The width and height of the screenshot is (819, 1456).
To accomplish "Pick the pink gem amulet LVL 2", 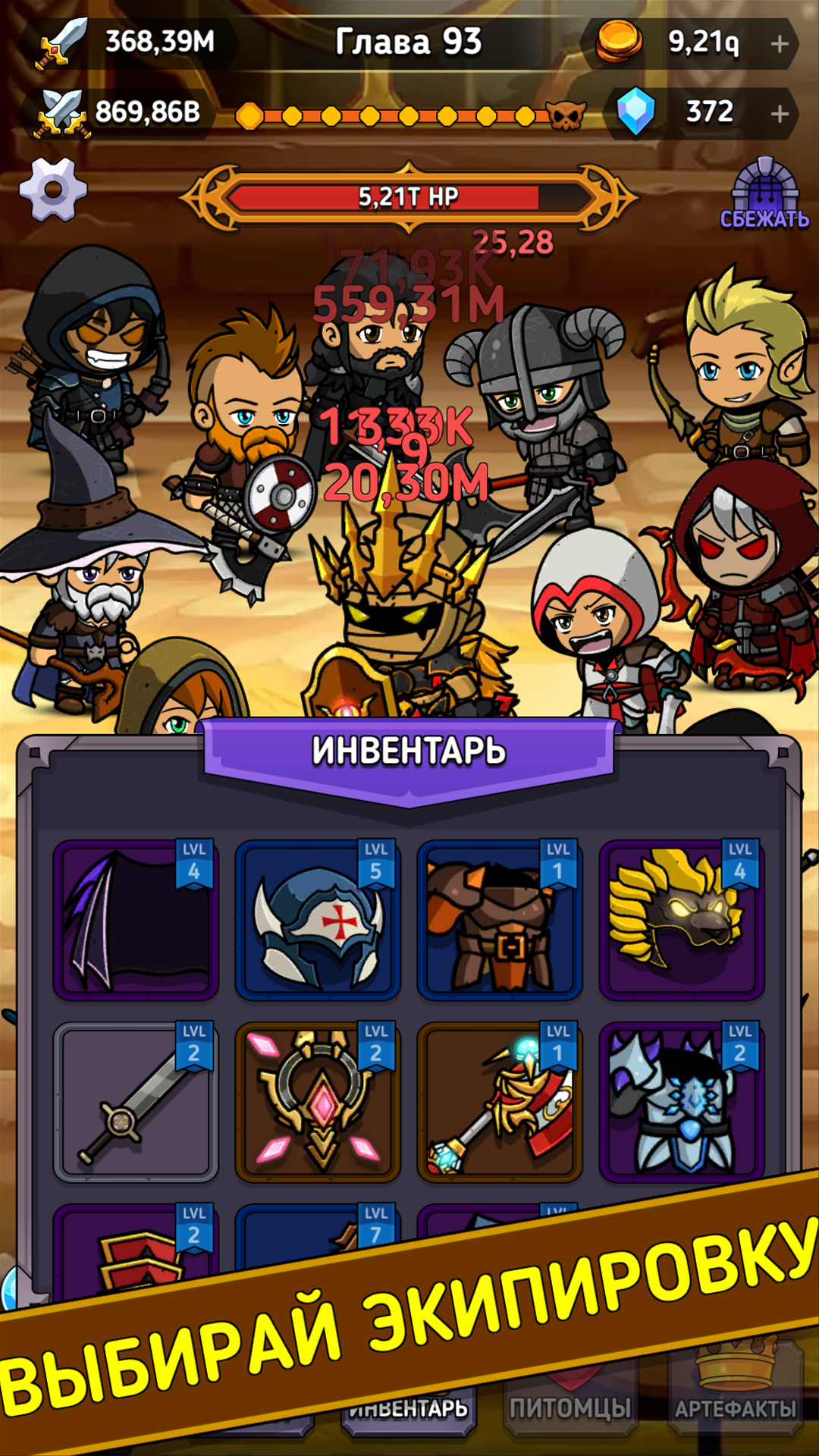I will click(x=318, y=1101).
